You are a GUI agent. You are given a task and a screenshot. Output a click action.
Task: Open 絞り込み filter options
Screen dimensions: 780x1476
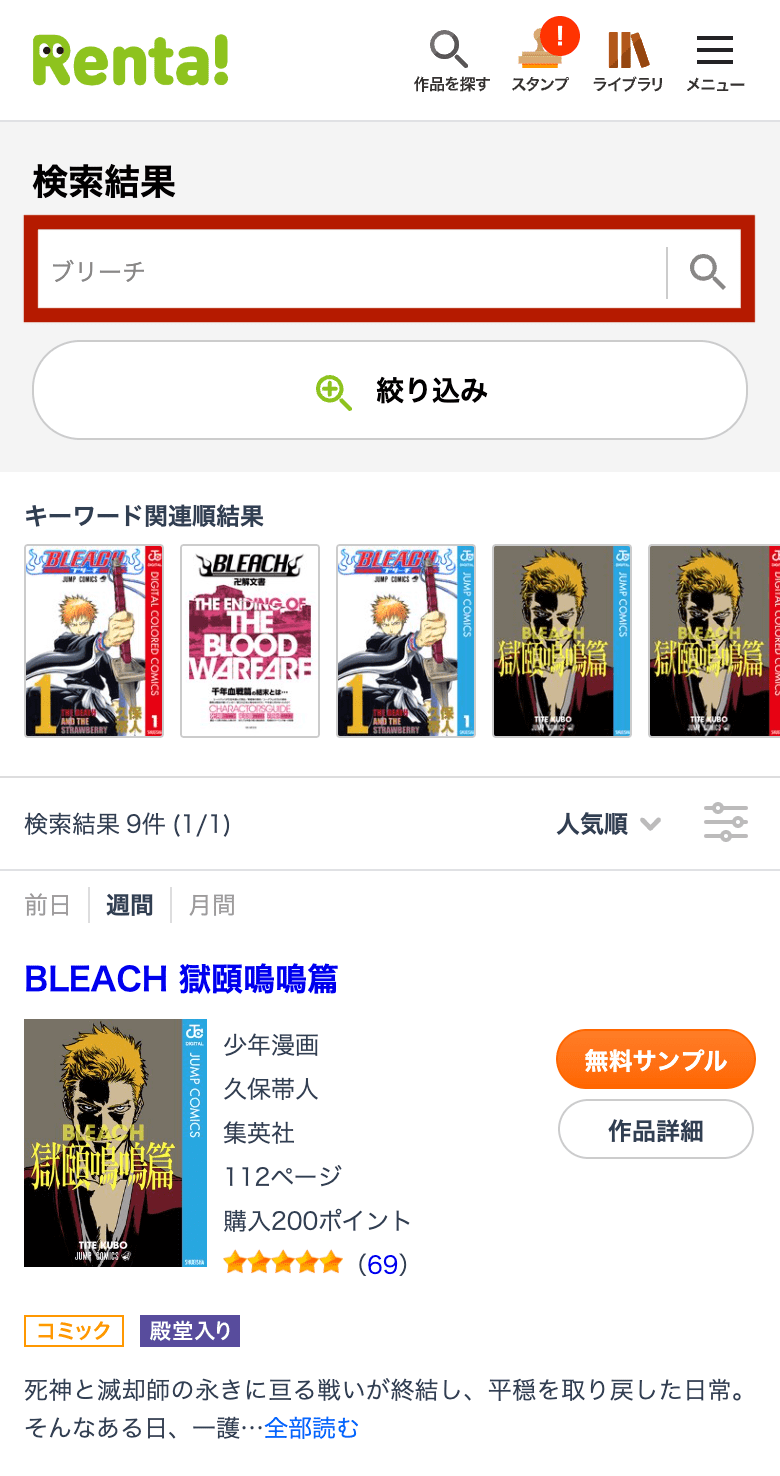[390, 390]
